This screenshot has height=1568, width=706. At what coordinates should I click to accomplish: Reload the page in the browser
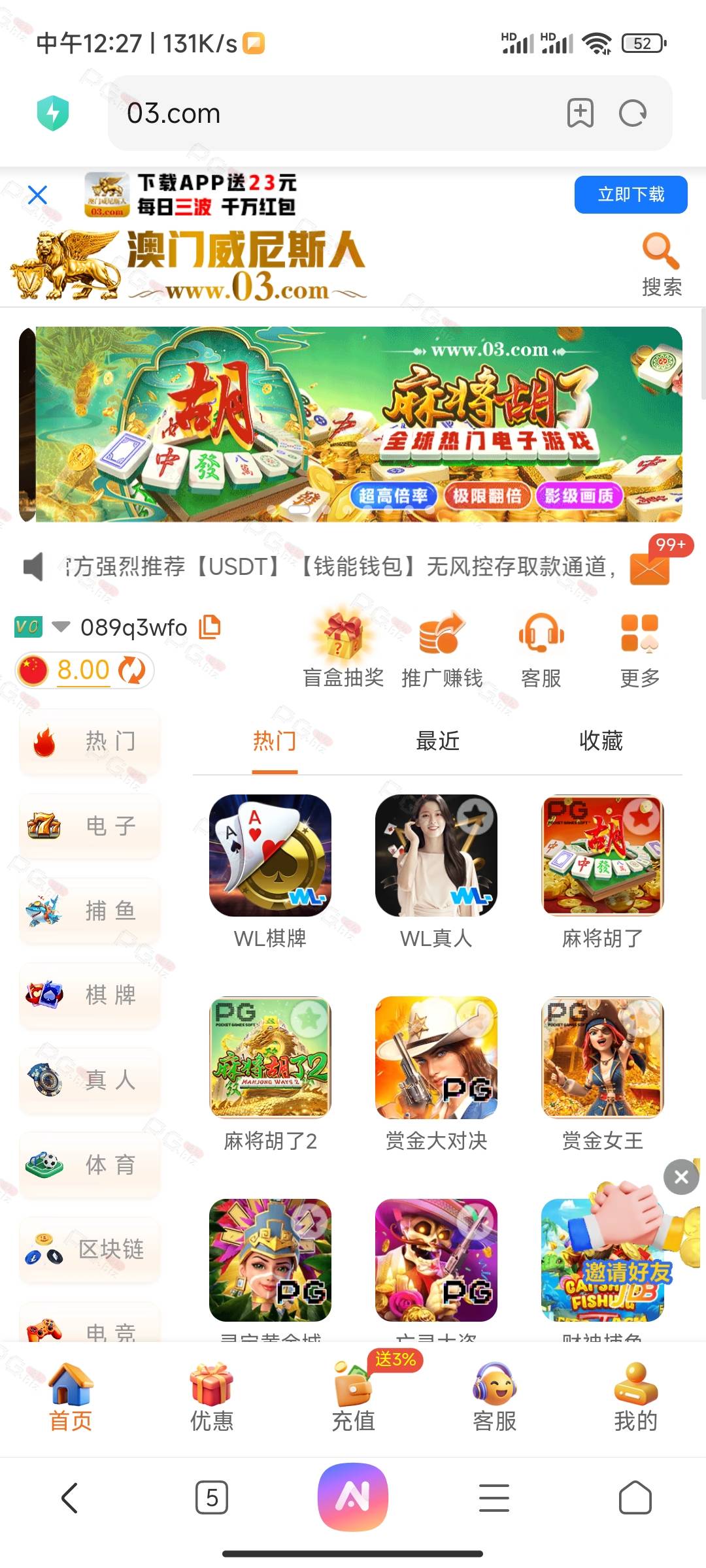(x=632, y=113)
